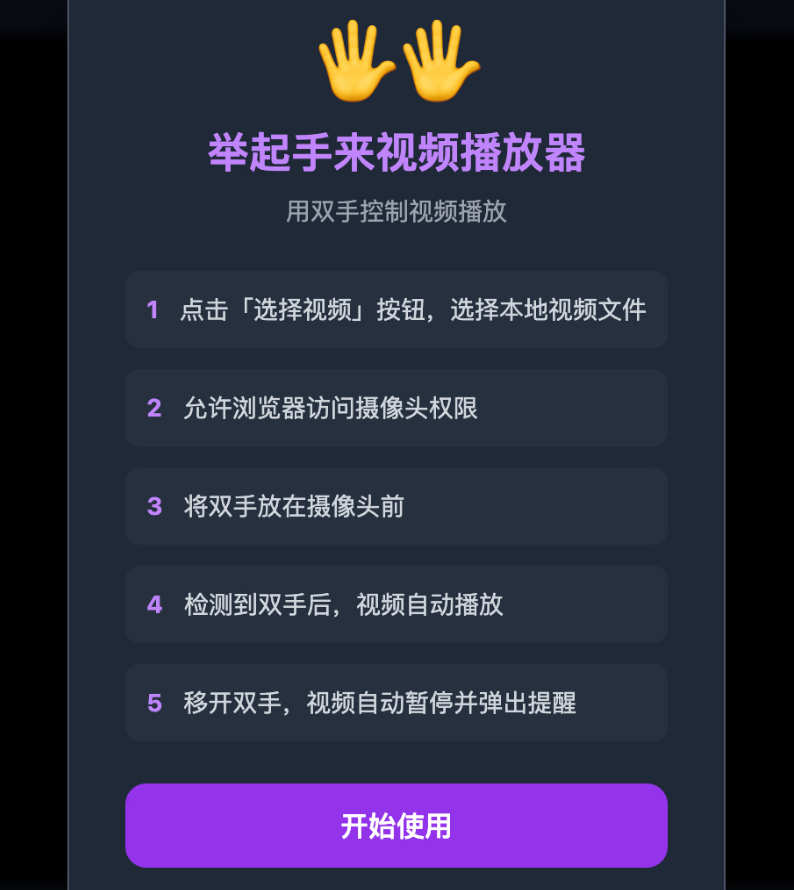
Task: Select the step about placing hands before camera
Action: [x=397, y=506]
